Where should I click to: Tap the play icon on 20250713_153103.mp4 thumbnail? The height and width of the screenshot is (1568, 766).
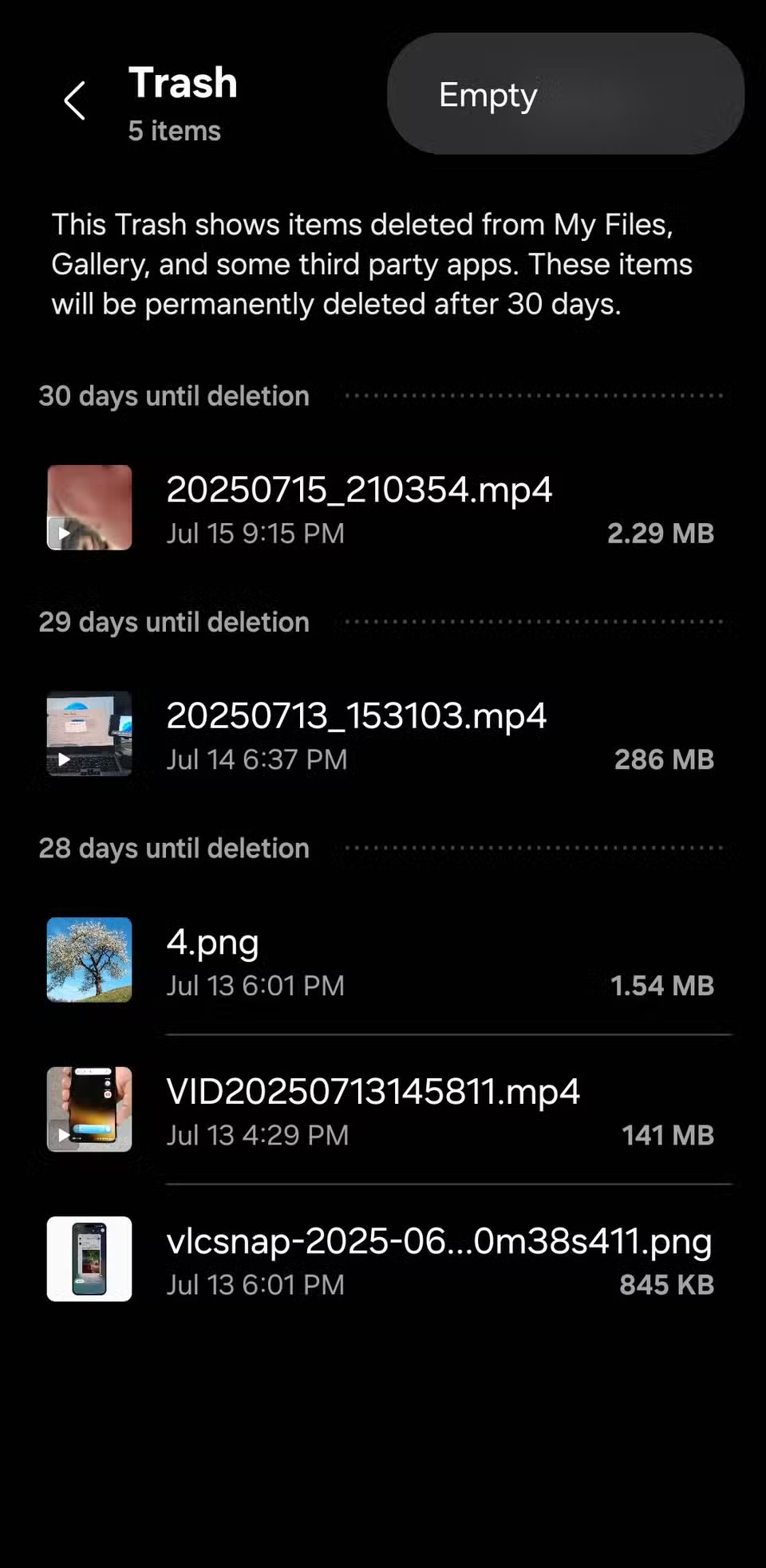point(65,759)
